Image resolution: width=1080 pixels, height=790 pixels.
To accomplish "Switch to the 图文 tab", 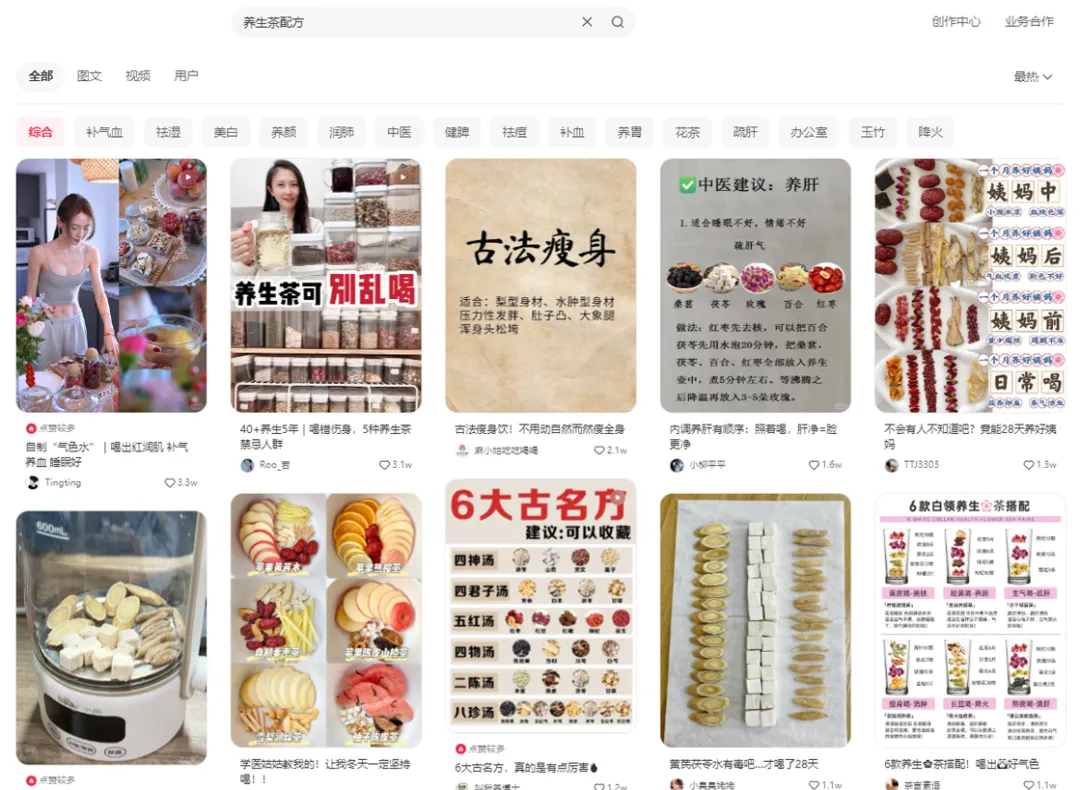I will click(90, 76).
